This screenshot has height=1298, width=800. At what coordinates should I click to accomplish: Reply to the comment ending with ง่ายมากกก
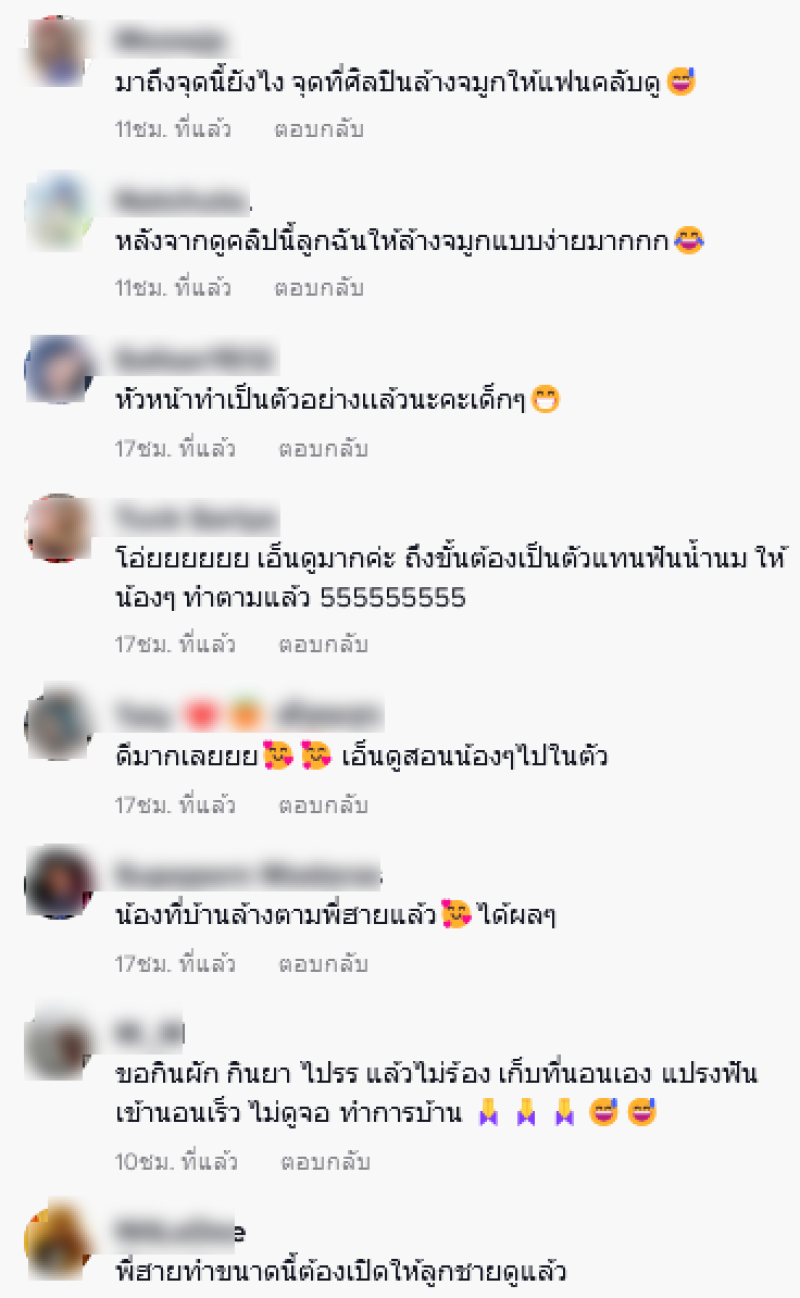pyautogui.click(x=319, y=288)
